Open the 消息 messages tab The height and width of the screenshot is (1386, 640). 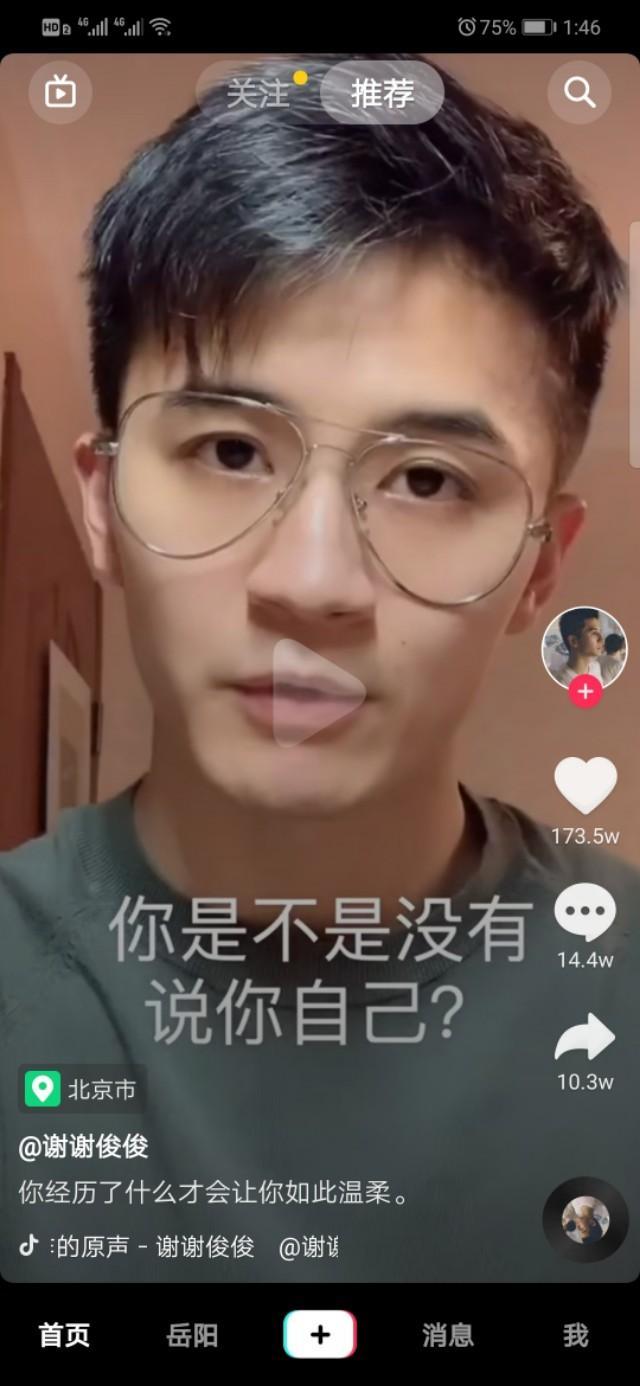(x=447, y=1335)
